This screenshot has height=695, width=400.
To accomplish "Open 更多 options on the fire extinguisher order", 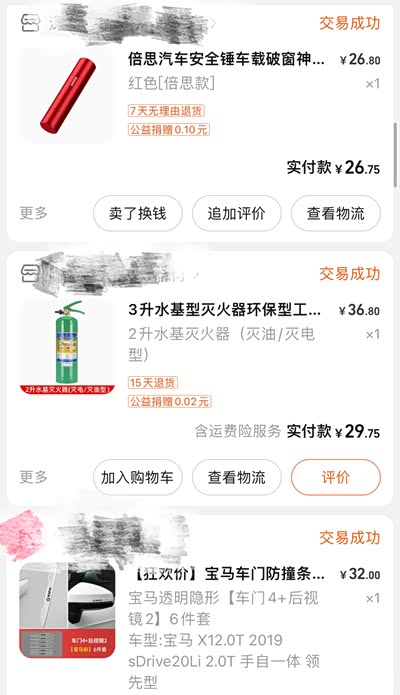I will pos(33,477).
